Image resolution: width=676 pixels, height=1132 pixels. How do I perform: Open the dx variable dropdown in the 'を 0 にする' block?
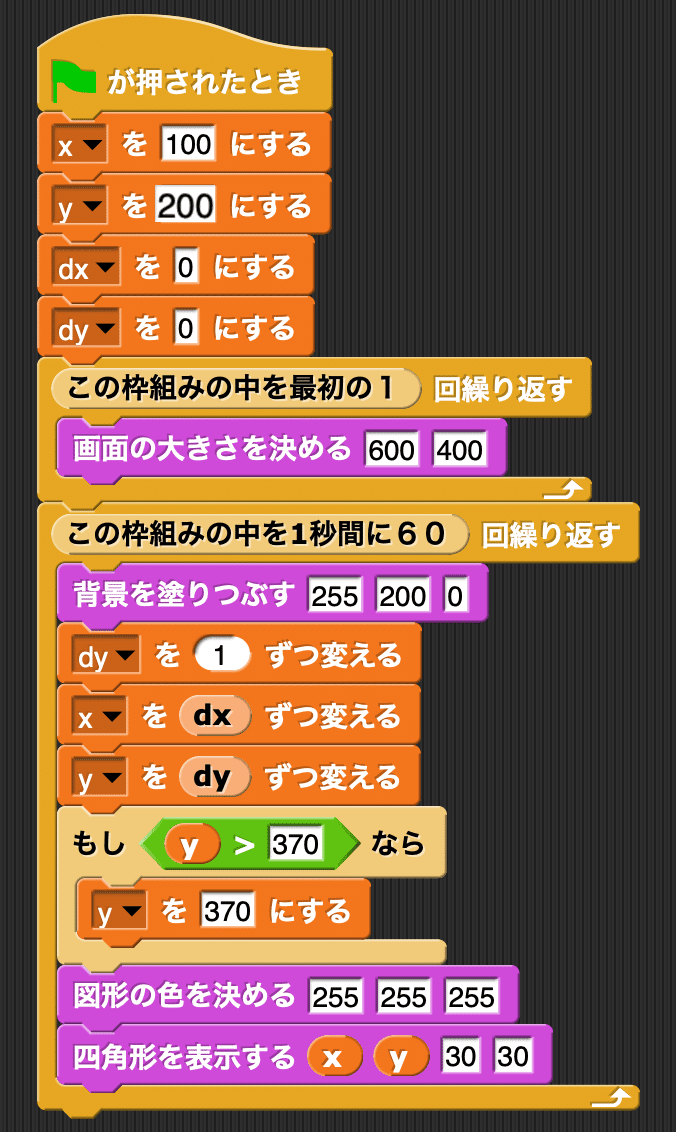click(x=86, y=268)
